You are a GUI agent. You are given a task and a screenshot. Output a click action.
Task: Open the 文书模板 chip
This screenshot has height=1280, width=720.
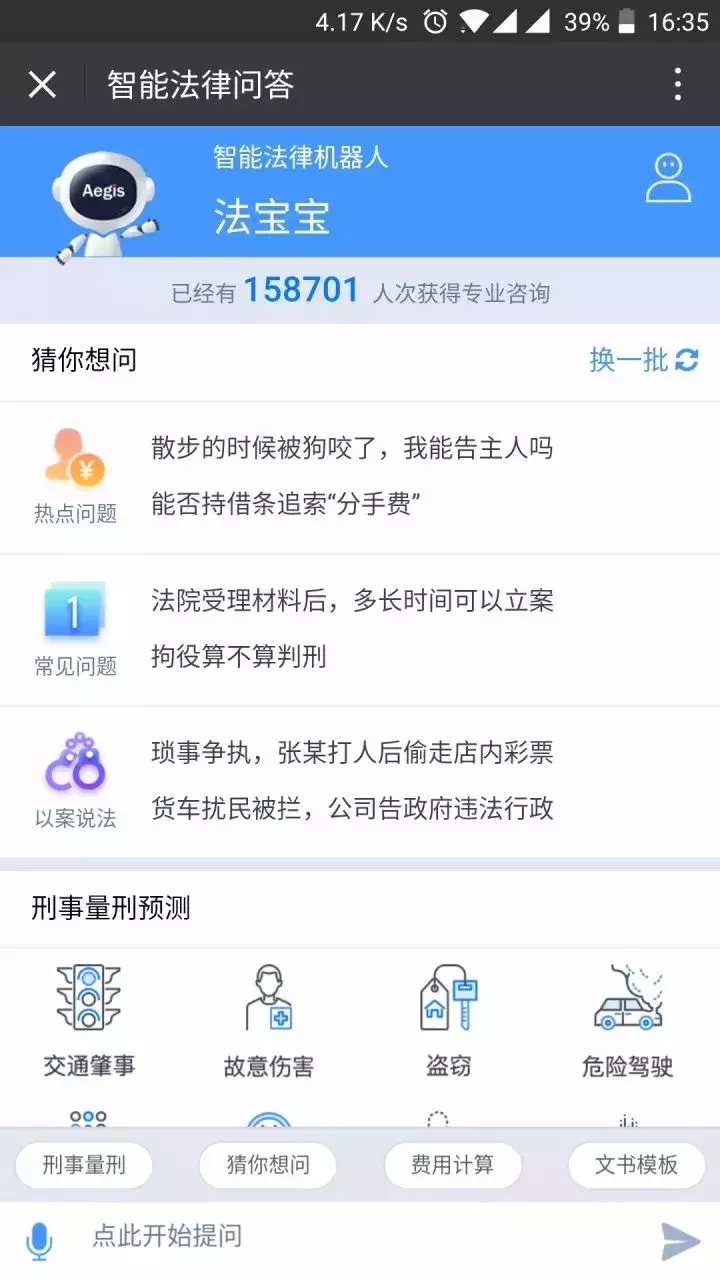(x=636, y=1164)
